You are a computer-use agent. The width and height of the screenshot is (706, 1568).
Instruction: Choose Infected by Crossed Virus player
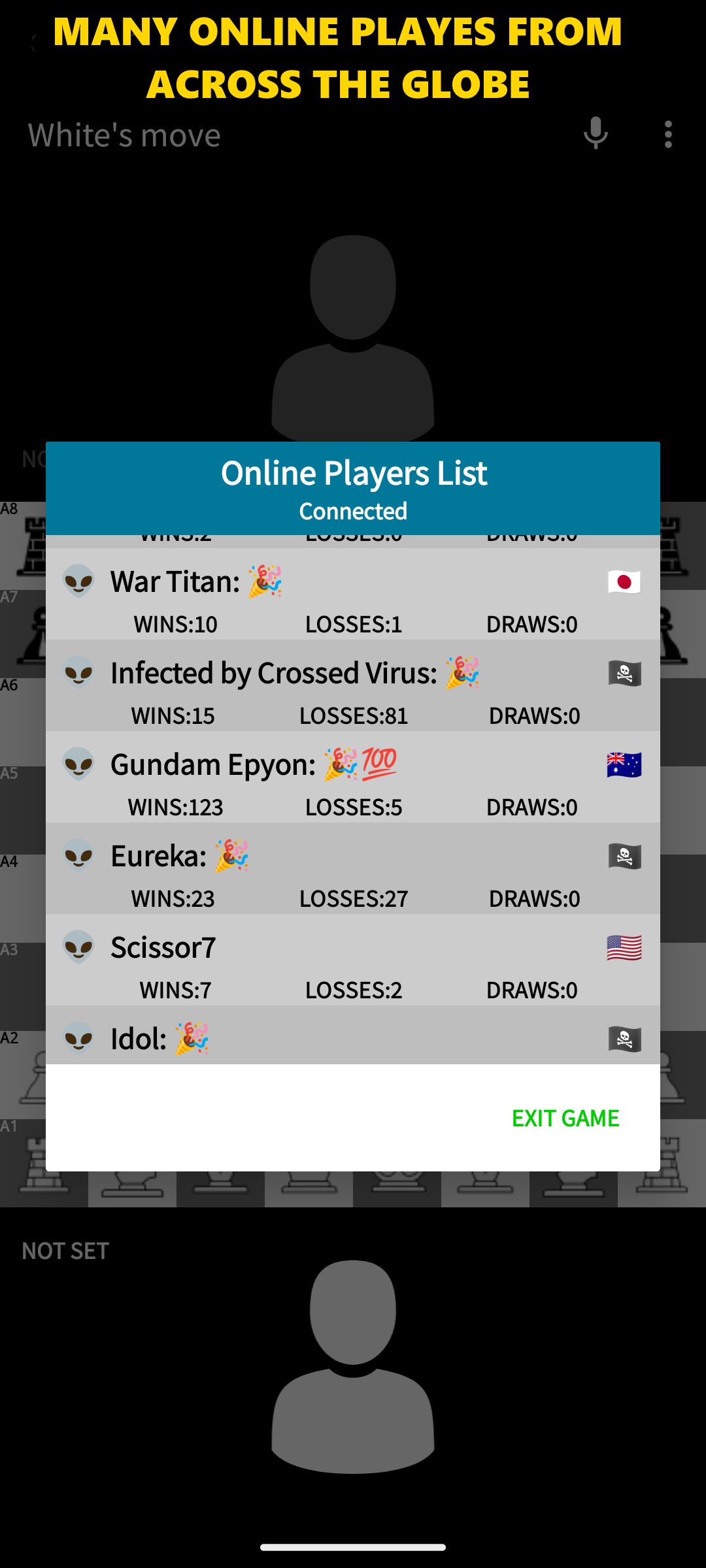[x=353, y=686]
